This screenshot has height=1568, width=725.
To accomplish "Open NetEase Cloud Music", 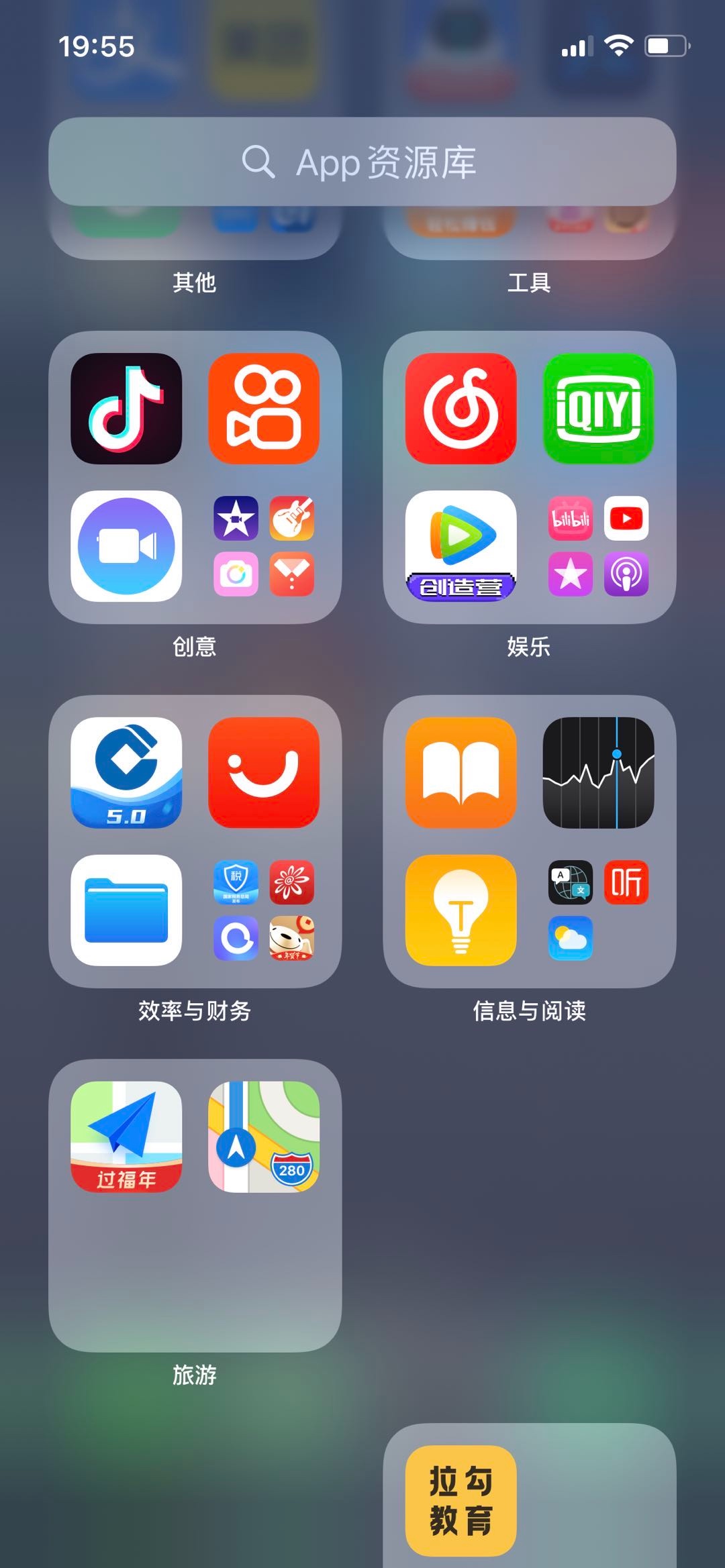I will [x=461, y=409].
